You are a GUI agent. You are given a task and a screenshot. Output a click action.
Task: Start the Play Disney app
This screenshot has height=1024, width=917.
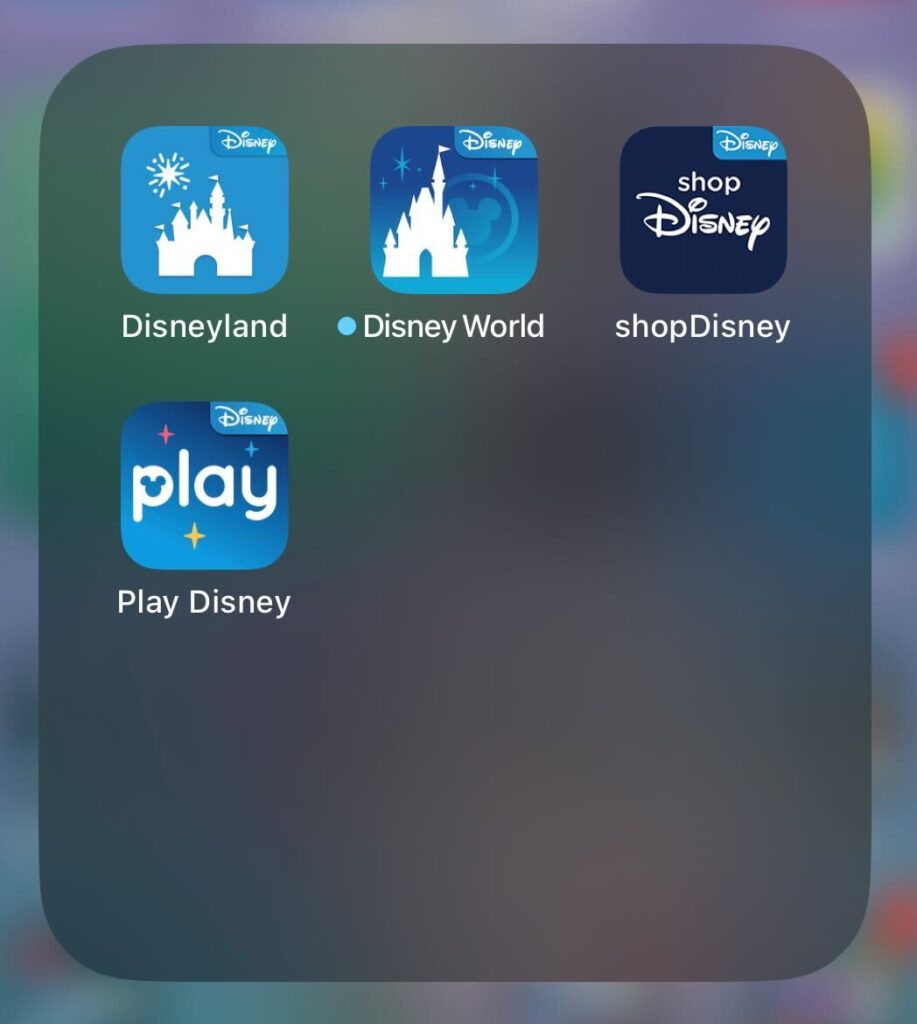point(204,486)
